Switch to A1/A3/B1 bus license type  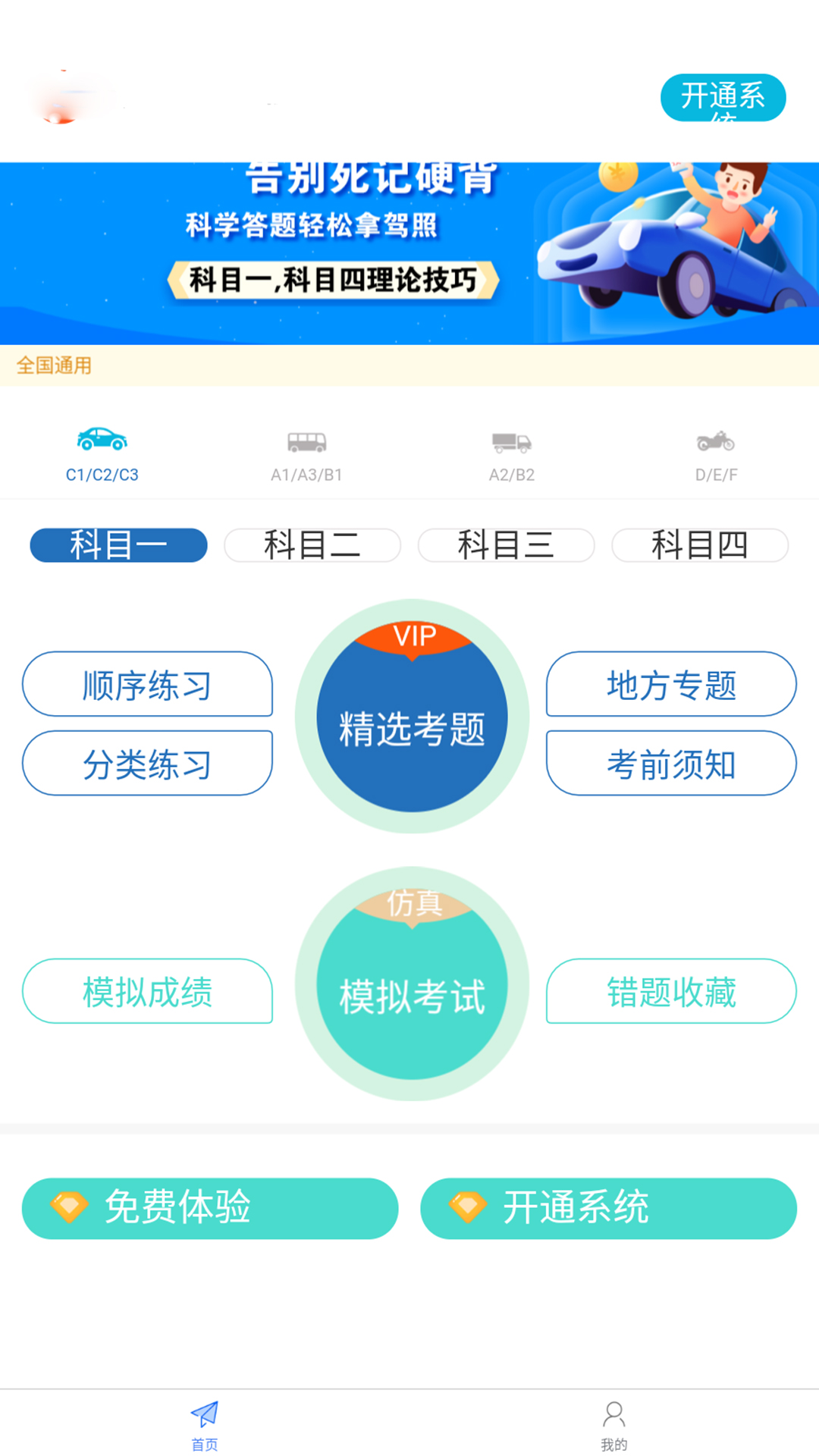(x=307, y=454)
